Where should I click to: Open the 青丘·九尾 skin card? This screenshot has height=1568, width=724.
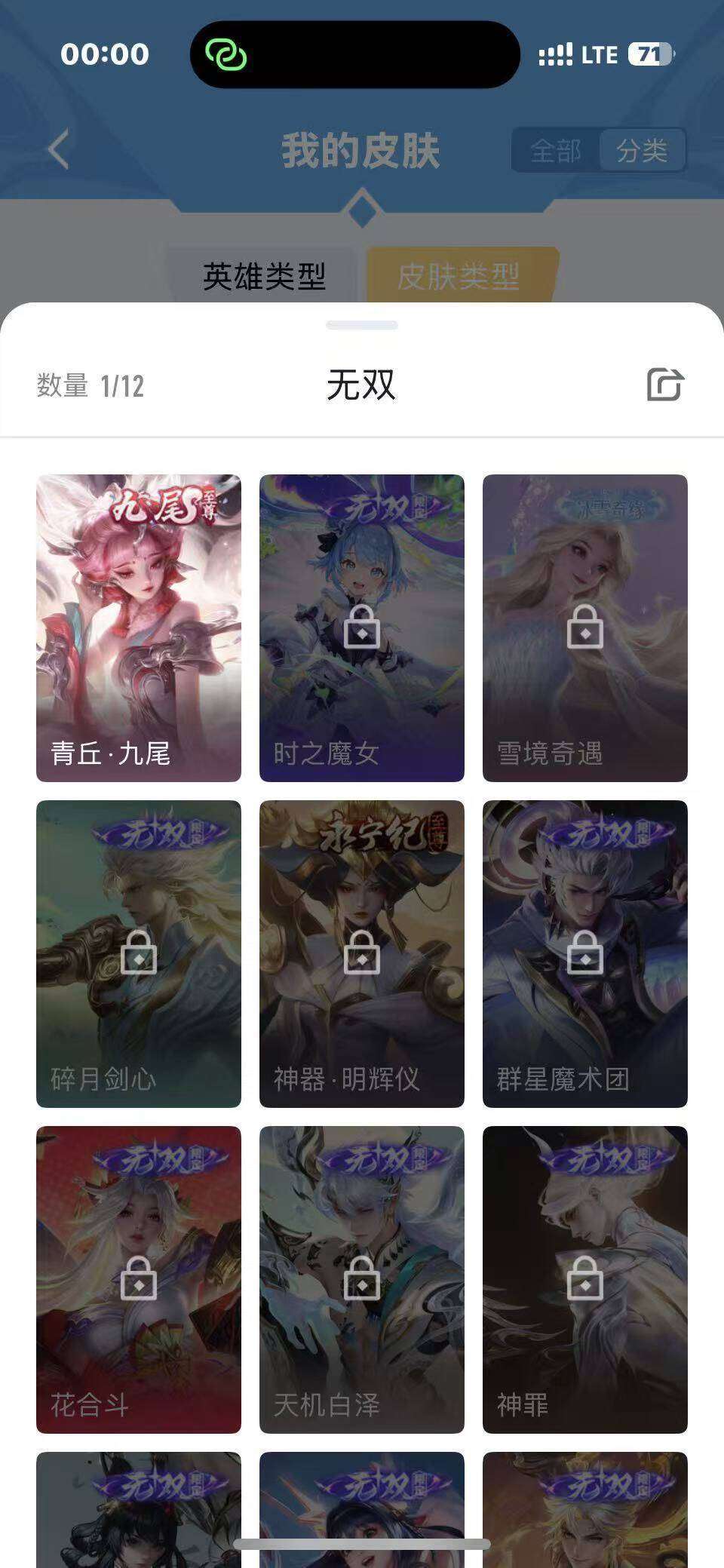[x=139, y=628]
